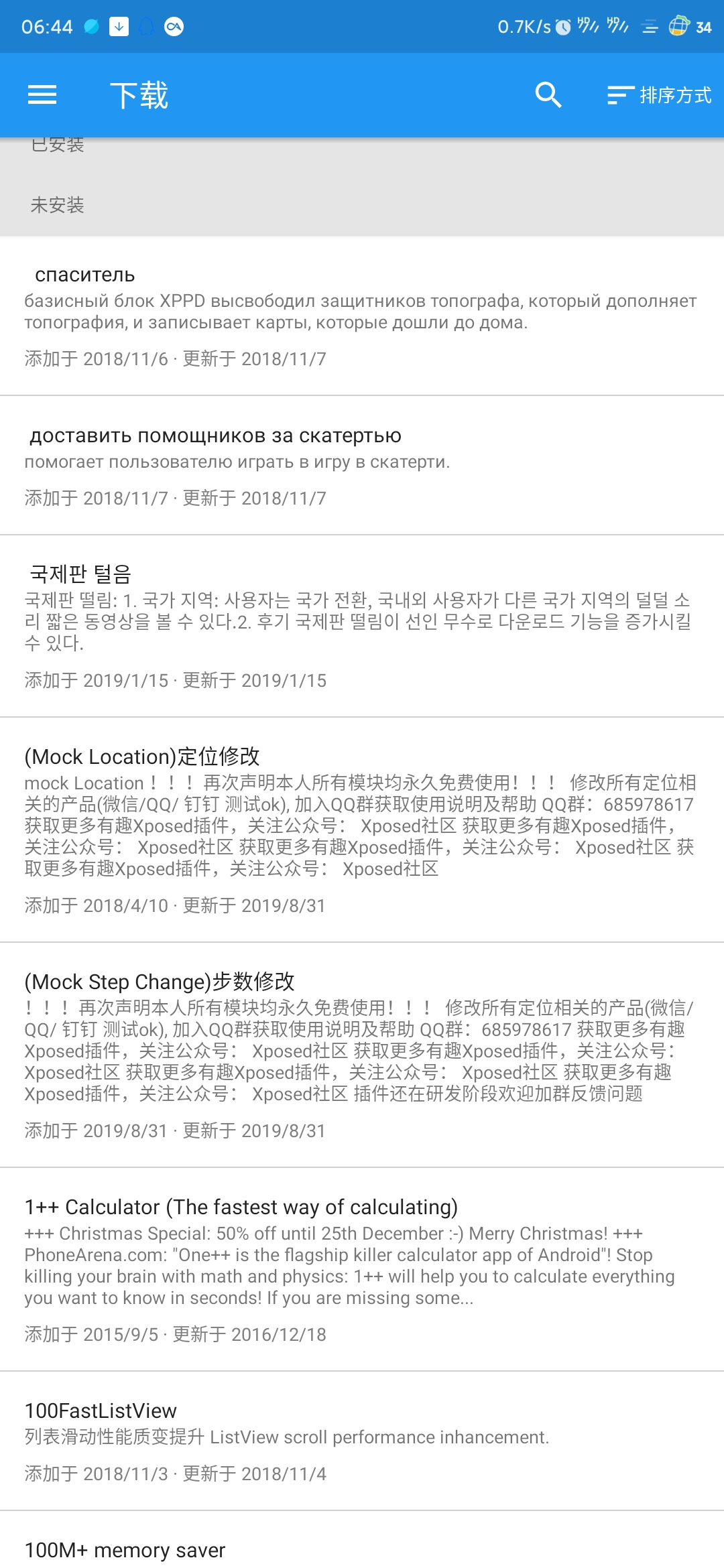Open the 100M+ memory saver module

tap(362, 1541)
